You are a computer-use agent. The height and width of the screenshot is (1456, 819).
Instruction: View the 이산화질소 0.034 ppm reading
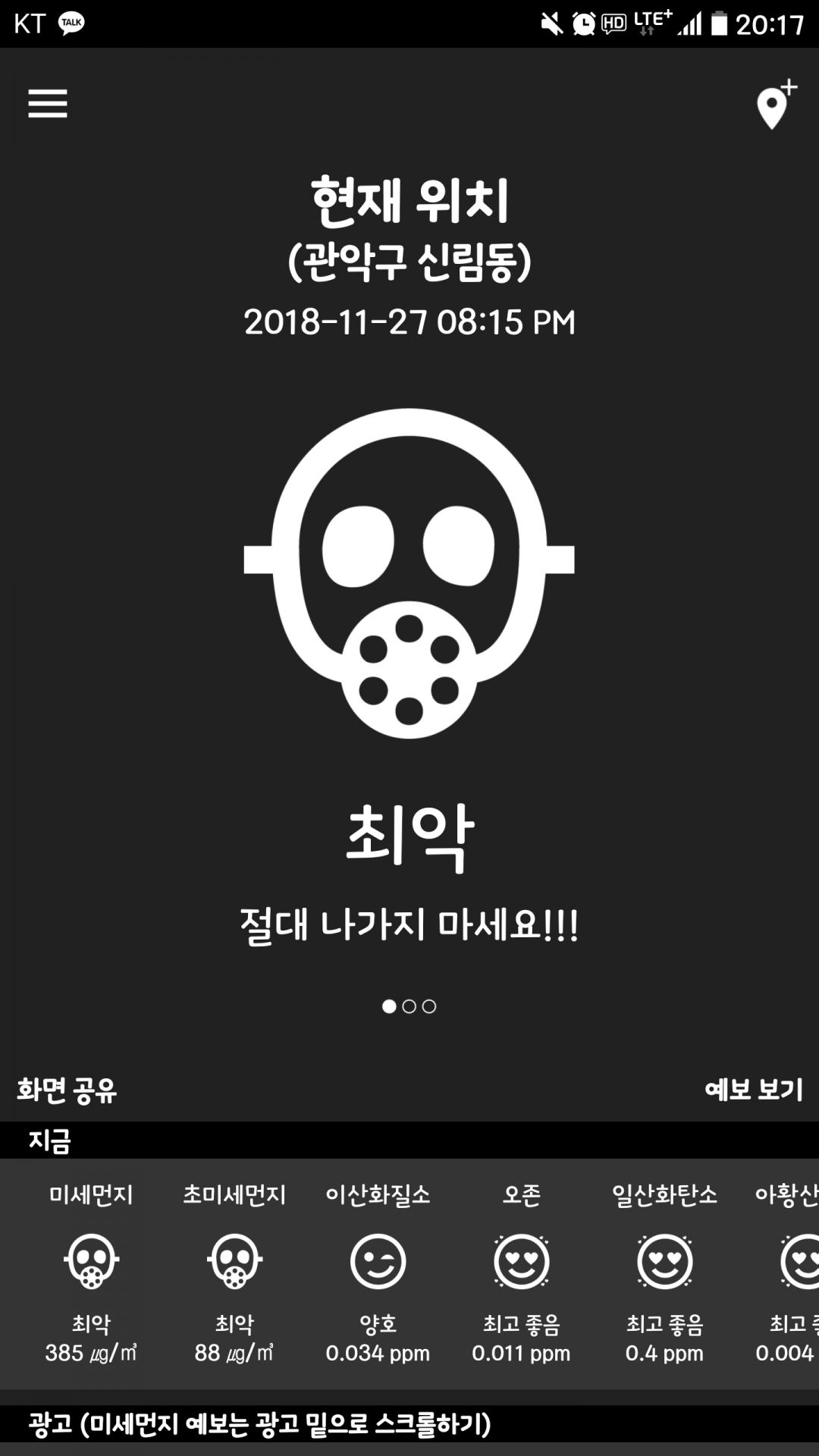(x=378, y=1274)
